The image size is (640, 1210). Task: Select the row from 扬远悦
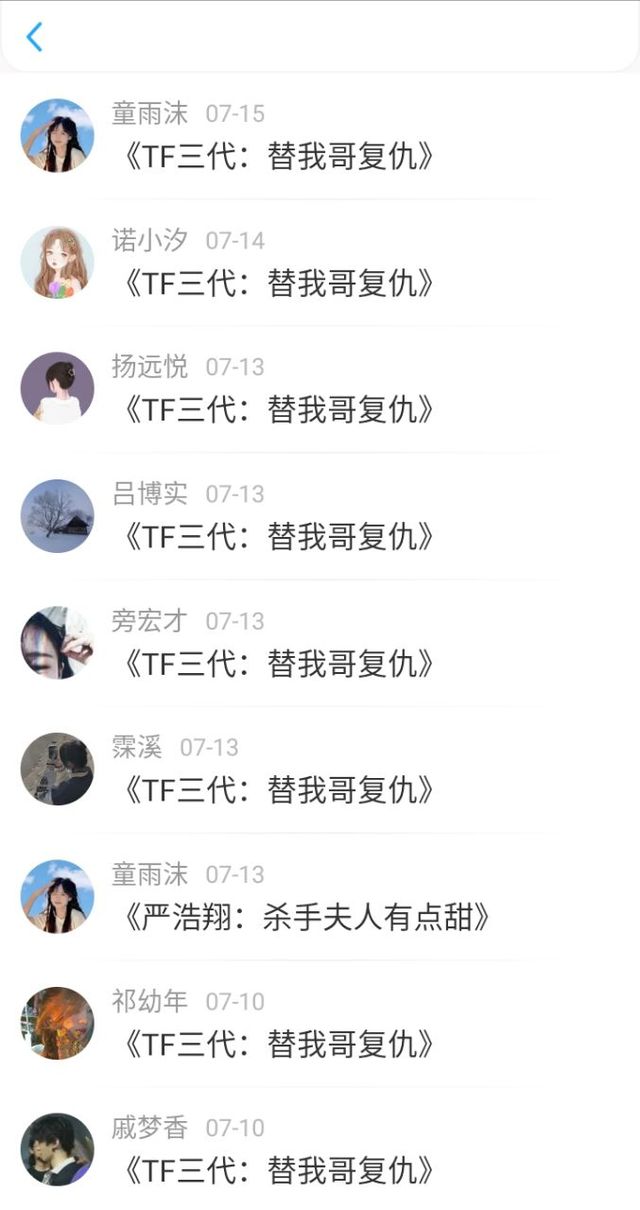[x=278, y=410]
